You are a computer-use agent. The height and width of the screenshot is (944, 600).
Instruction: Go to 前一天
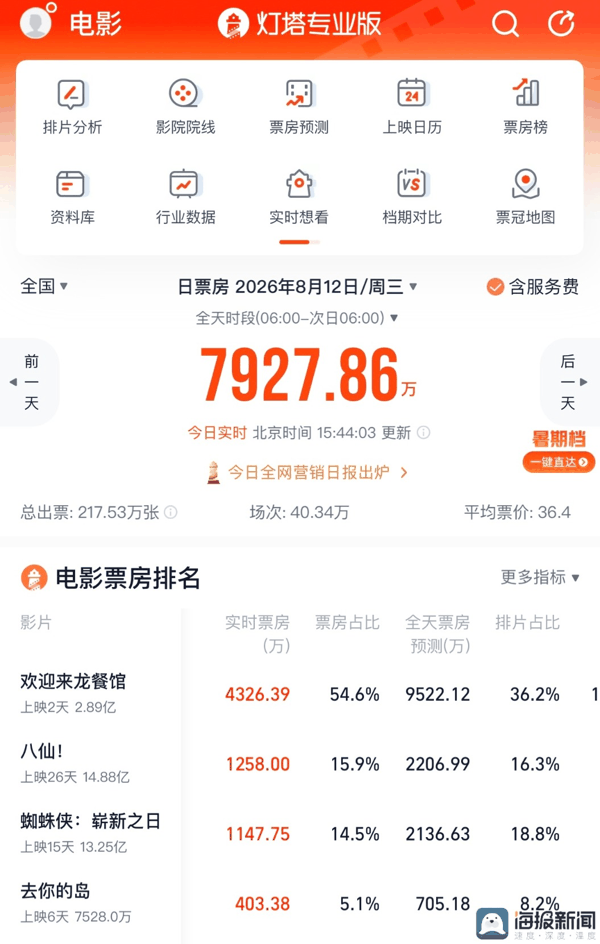(30, 382)
